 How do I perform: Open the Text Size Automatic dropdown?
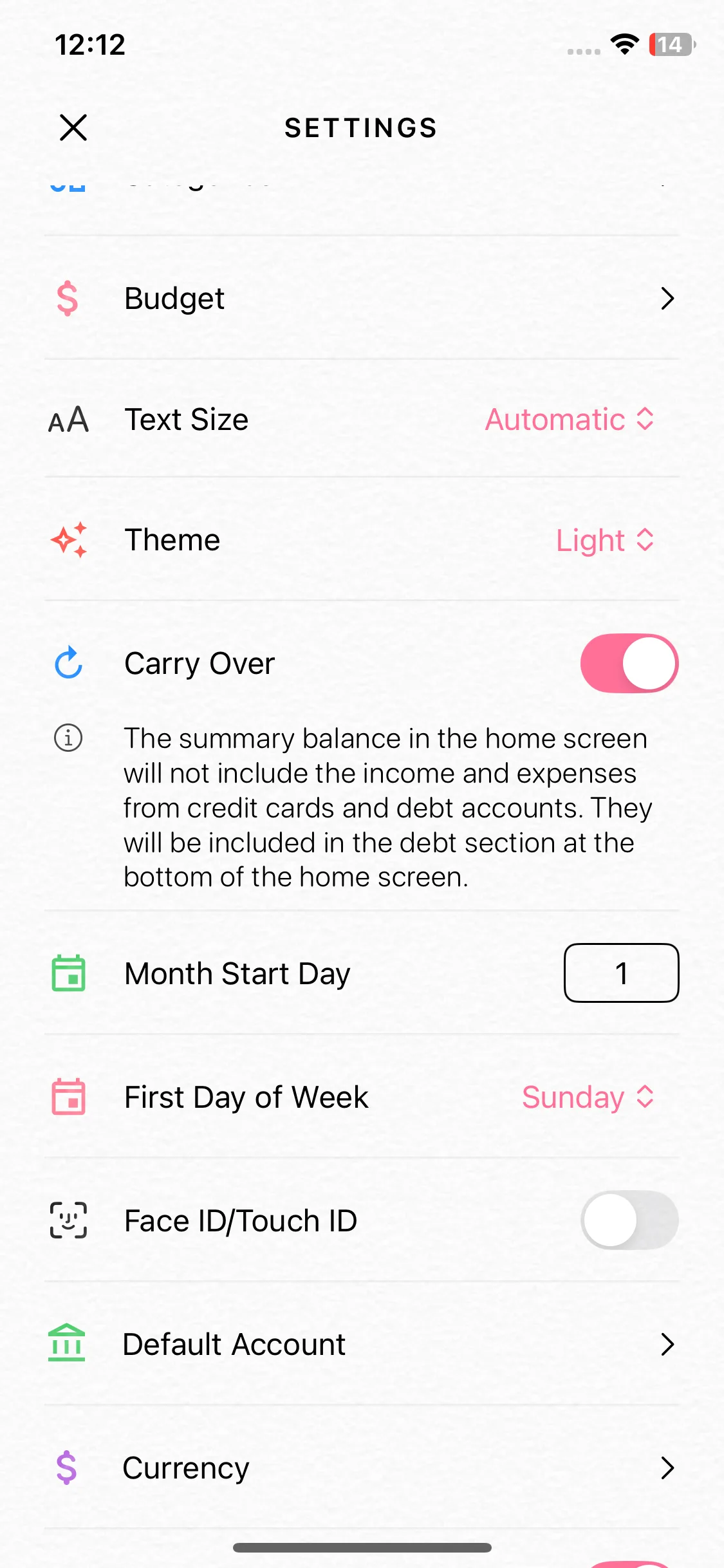(570, 420)
